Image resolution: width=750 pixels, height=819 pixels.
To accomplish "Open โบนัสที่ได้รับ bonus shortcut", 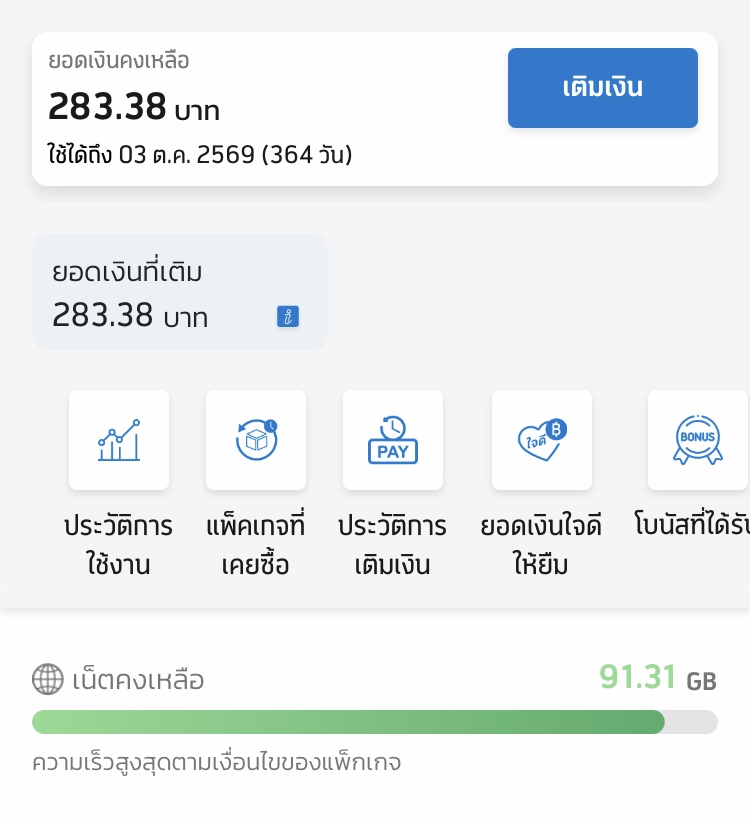I will tap(697, 440).
